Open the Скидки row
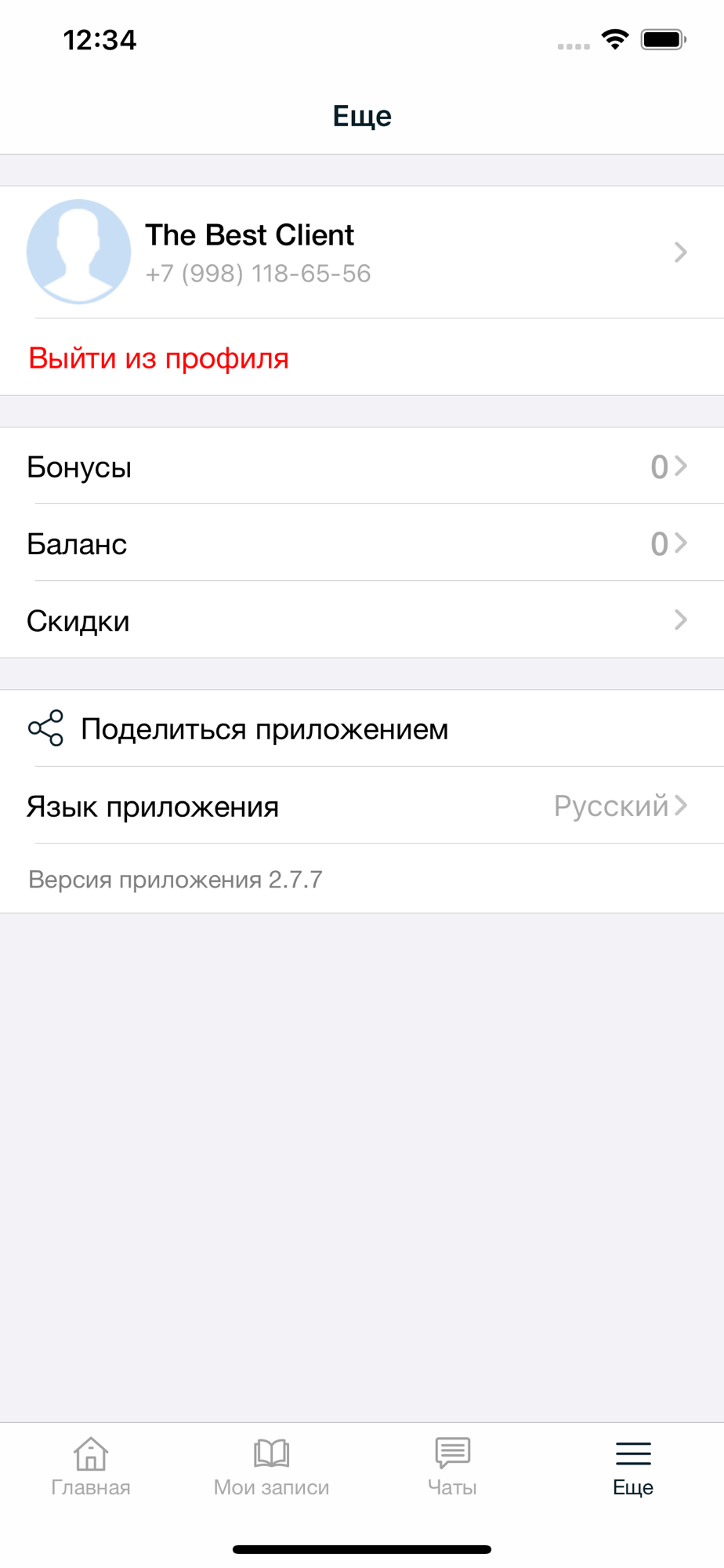 362,620
